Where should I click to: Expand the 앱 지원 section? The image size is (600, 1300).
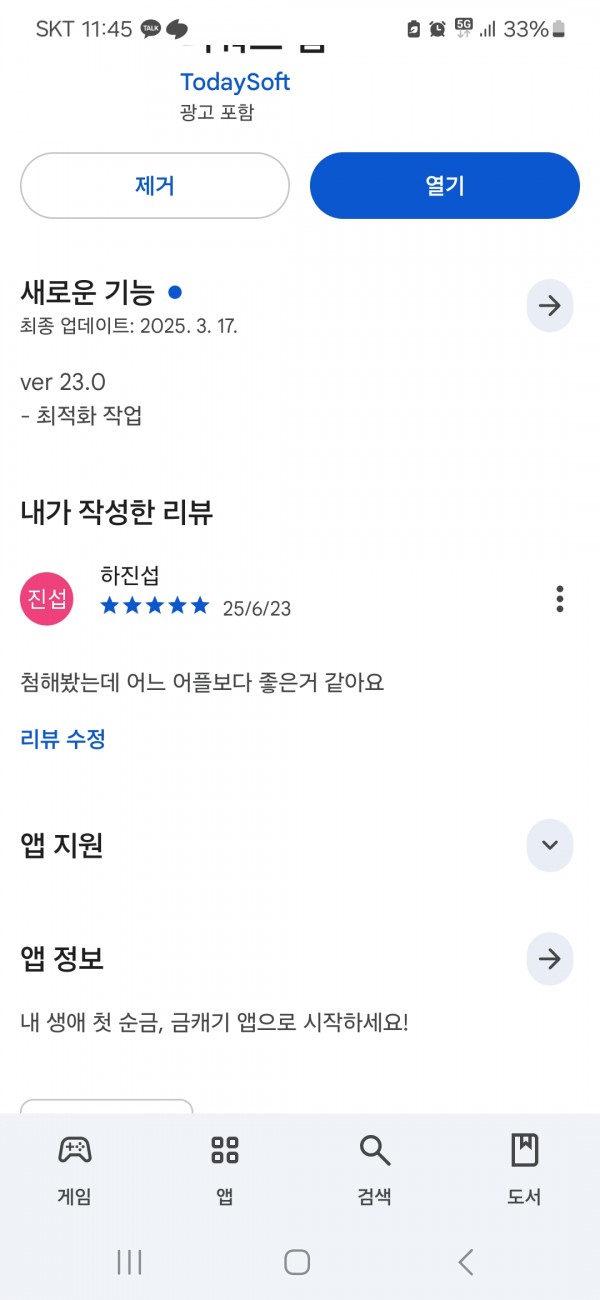(550, 845)
